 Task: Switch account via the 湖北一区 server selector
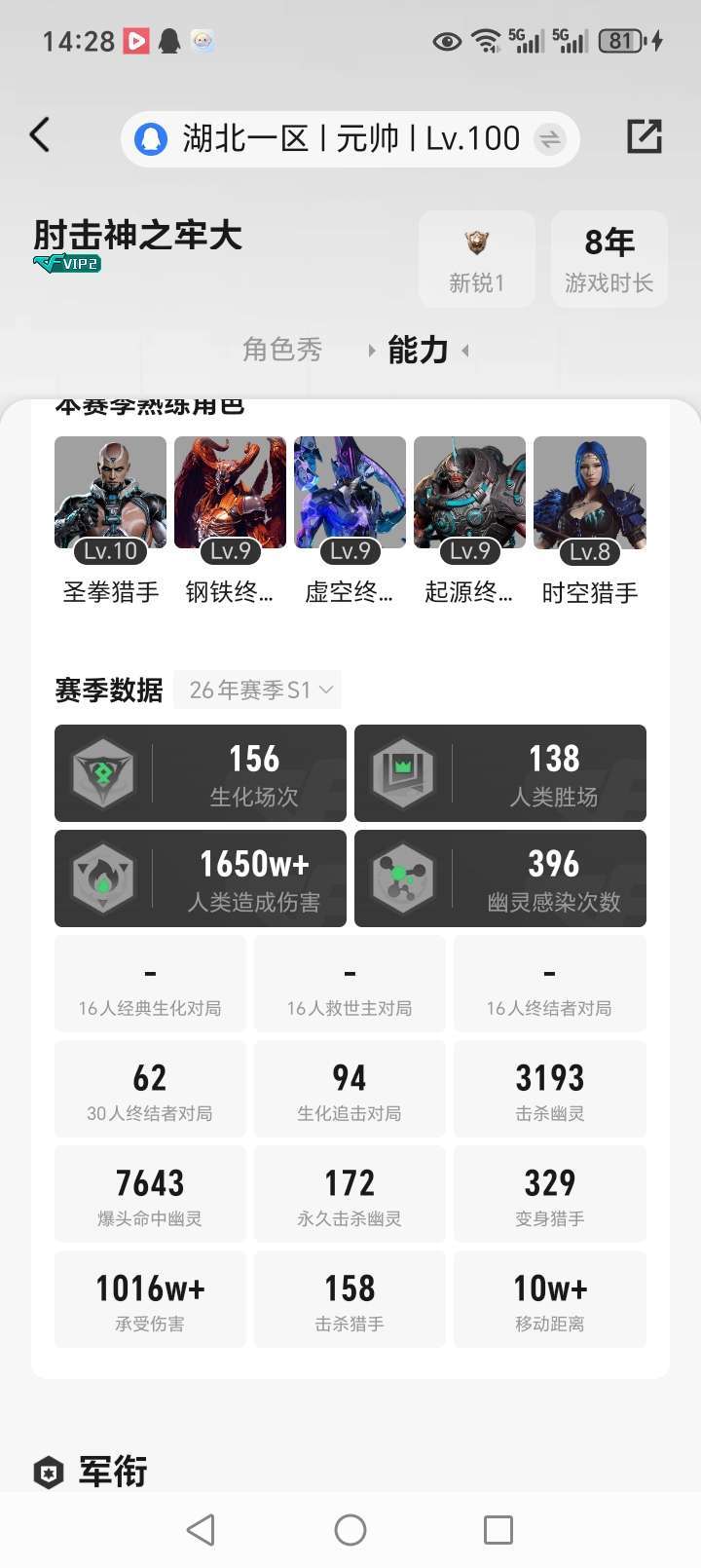click(350, 138)
